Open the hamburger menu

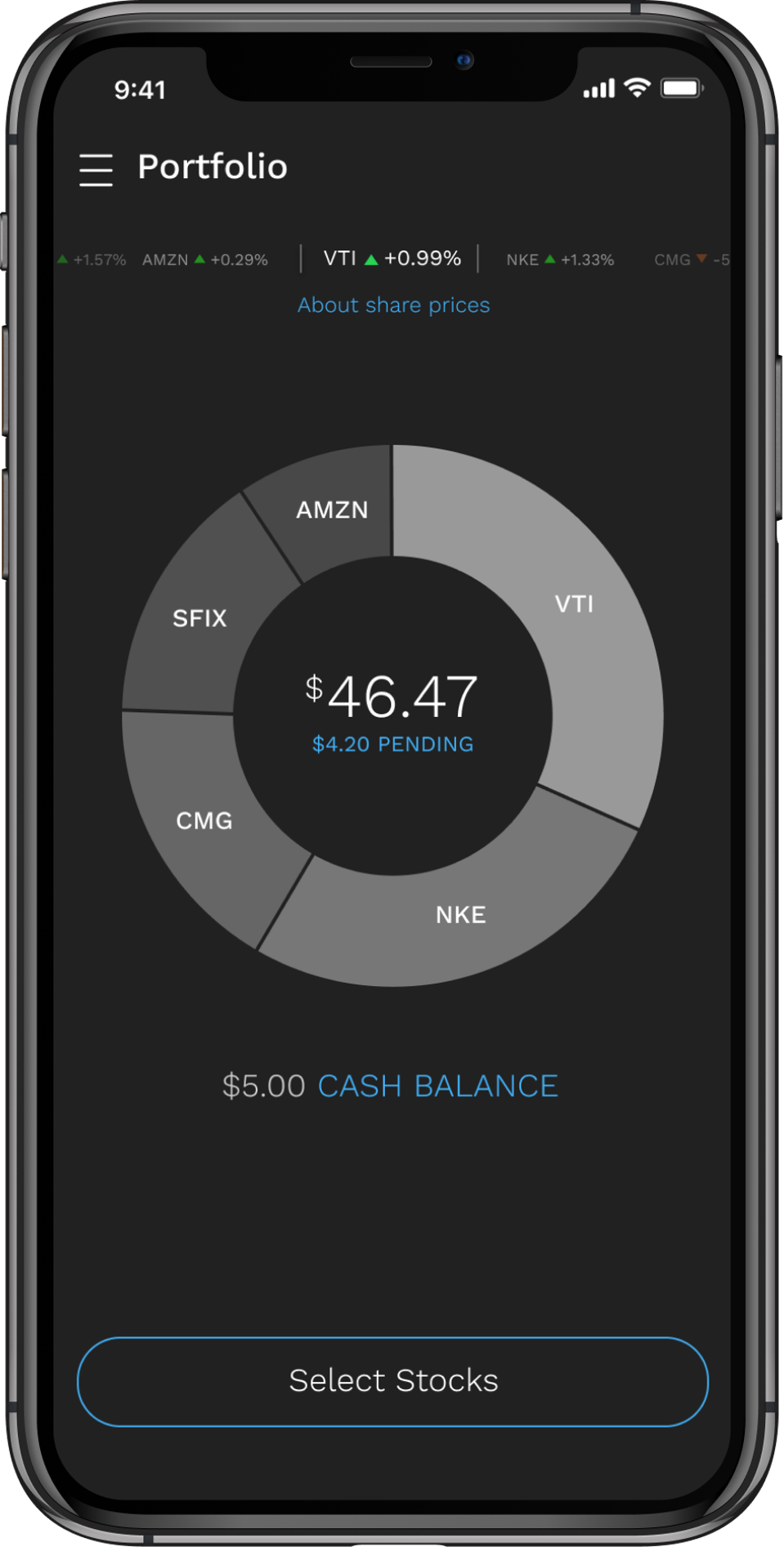click(x=96, y=169)
